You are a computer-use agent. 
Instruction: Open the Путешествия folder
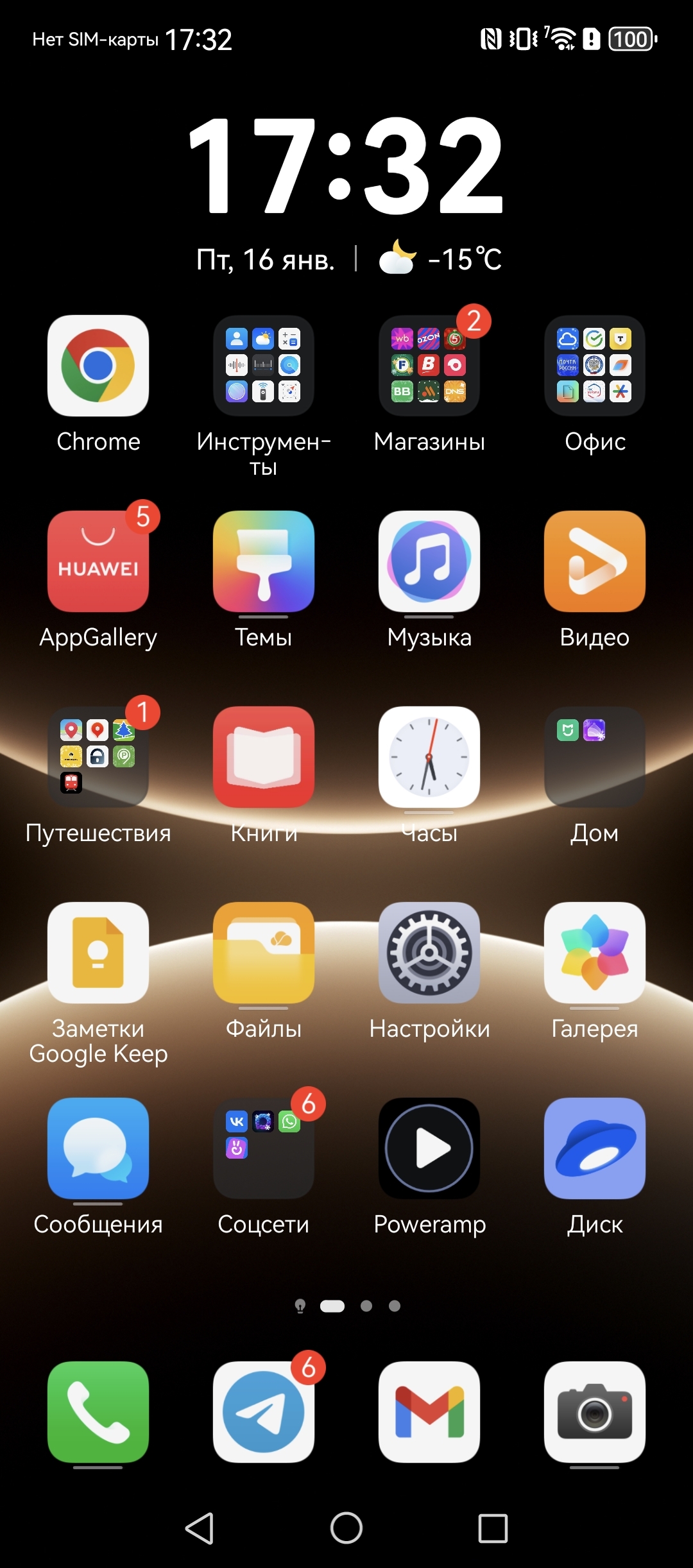coord(98,757)
